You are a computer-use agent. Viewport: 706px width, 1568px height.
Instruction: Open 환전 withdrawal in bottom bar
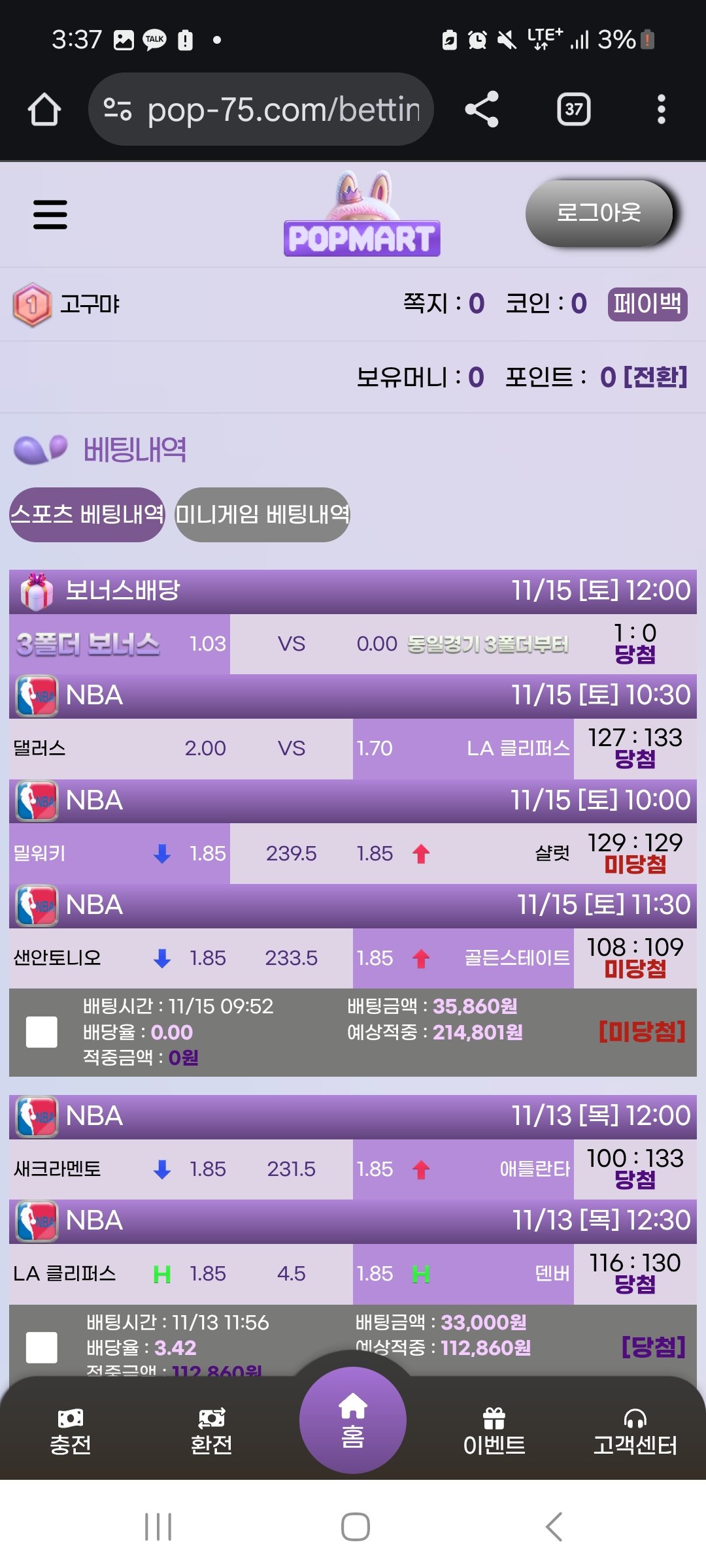pos(211,1432)
